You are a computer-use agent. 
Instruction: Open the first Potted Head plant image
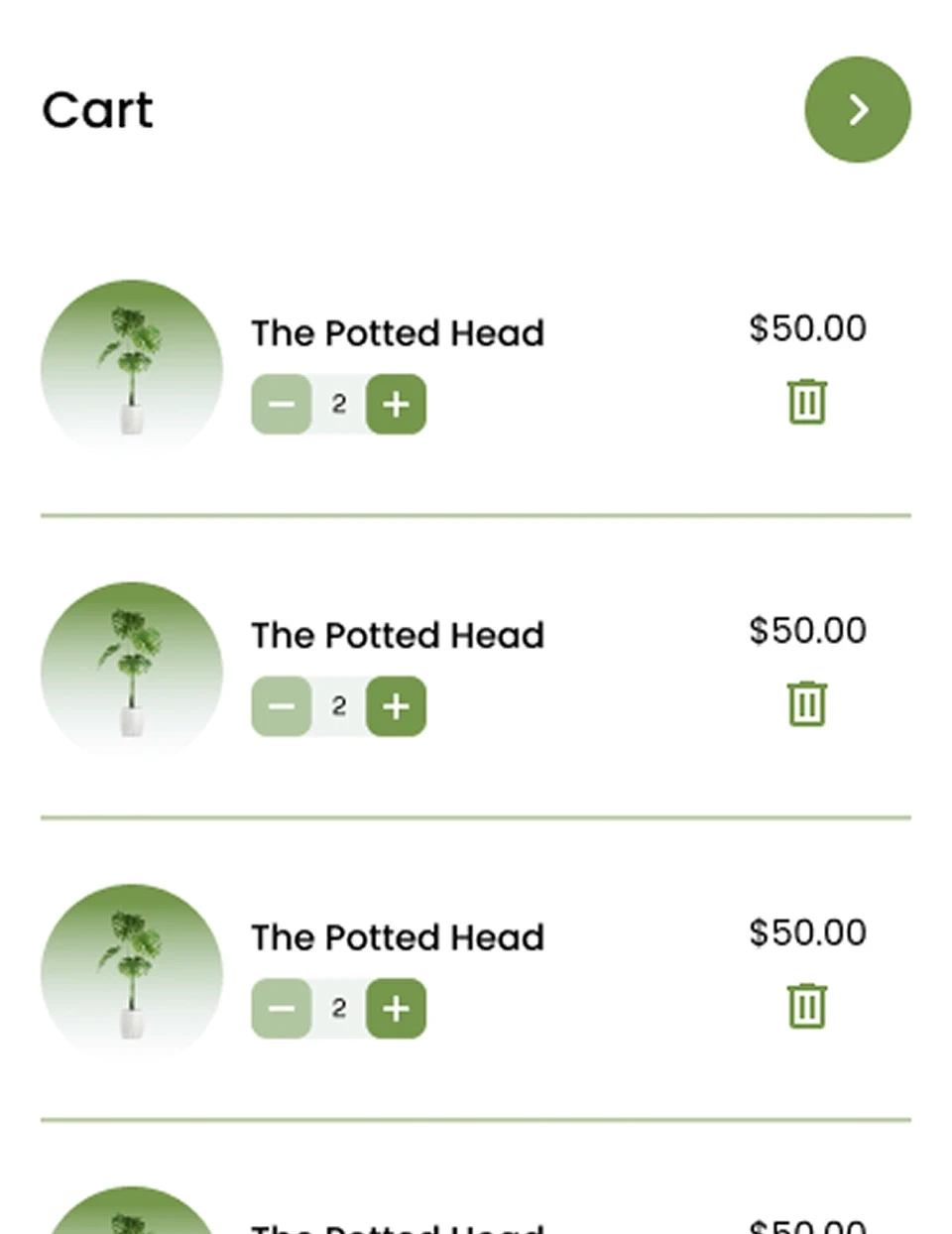[x=132, y=368]
